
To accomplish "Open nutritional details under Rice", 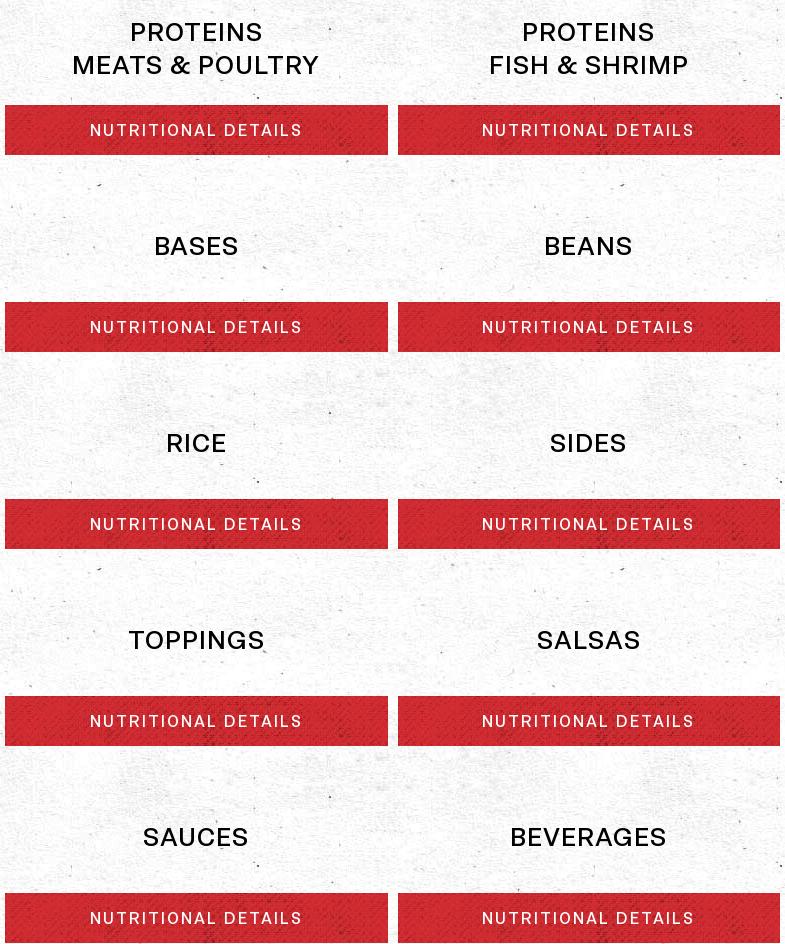I will click(x=196, y=524).
